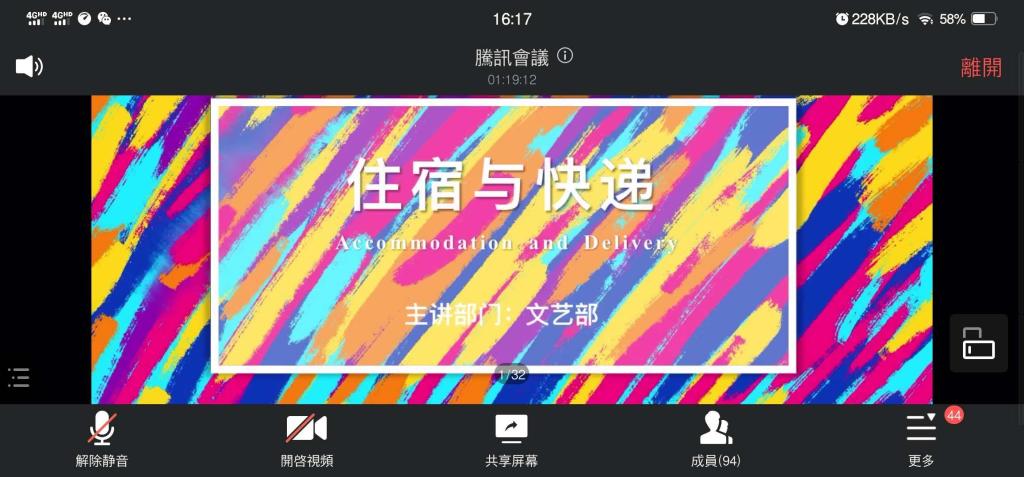The width and height of the screenshot is (1024, 477).
Task: Open the 更多 menu
Action: [x=921, y=439]
